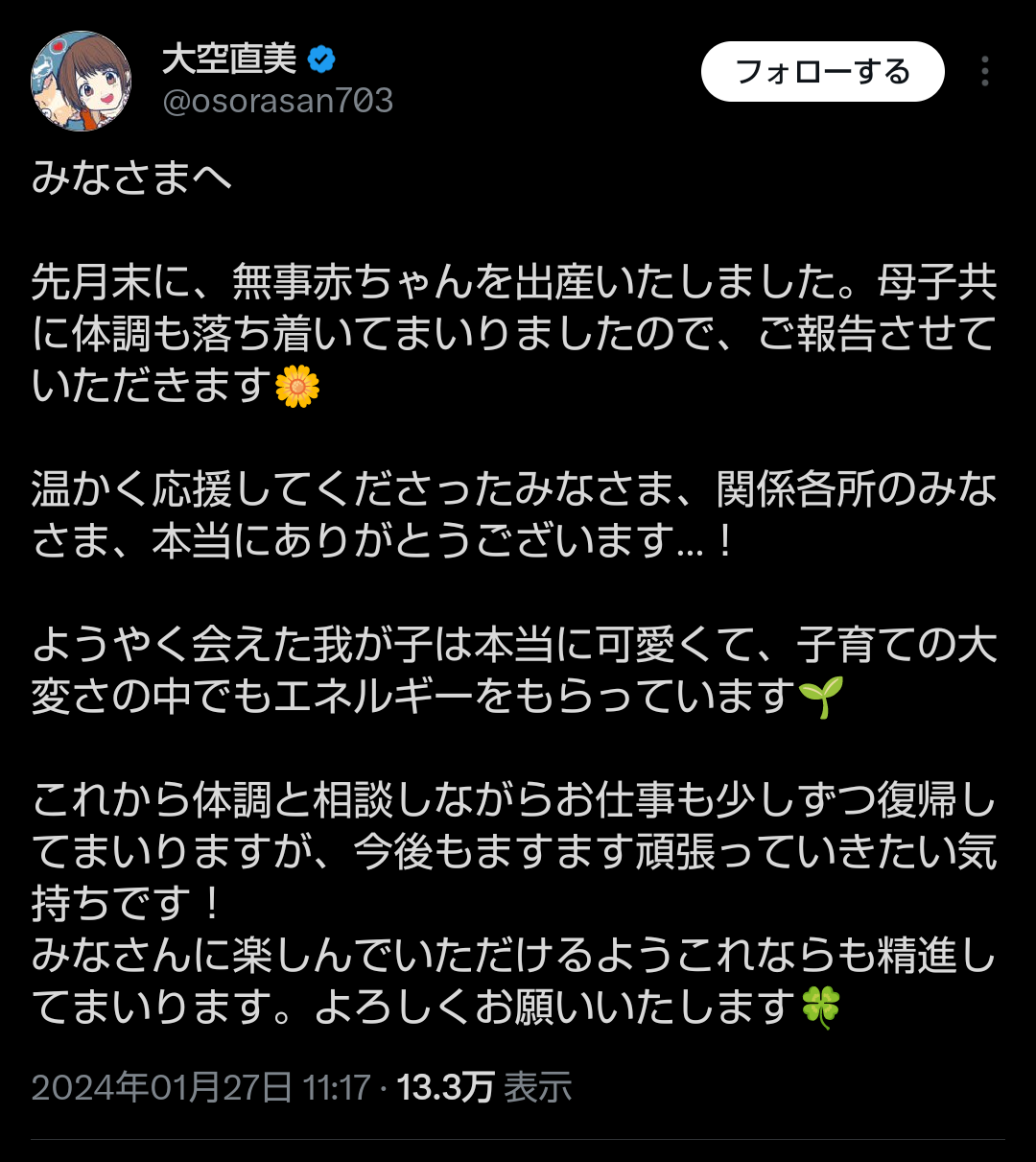1036x1162 pixels.
Task: Open the post's overflow menu
Action: click(984, 72)
